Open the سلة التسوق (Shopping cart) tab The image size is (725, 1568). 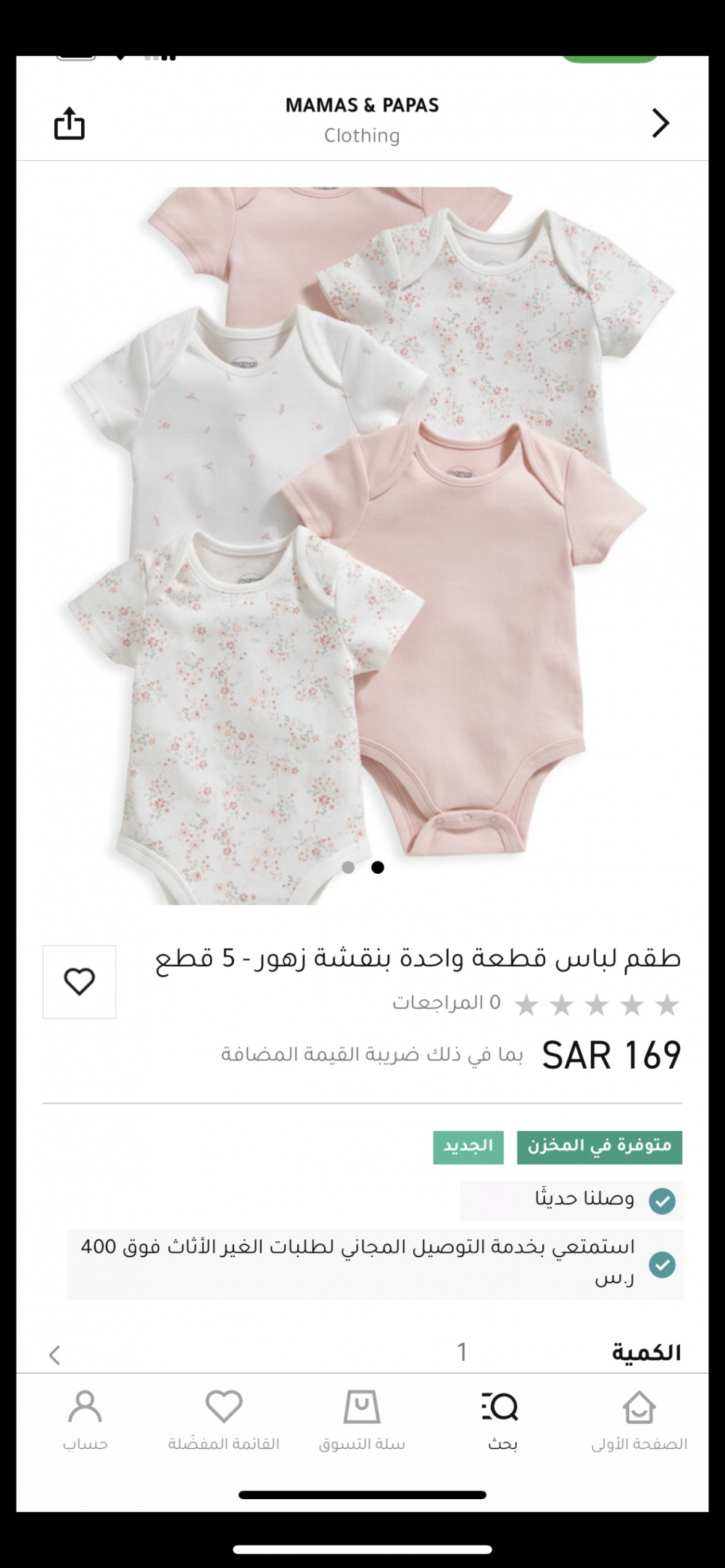point(361,1420)
